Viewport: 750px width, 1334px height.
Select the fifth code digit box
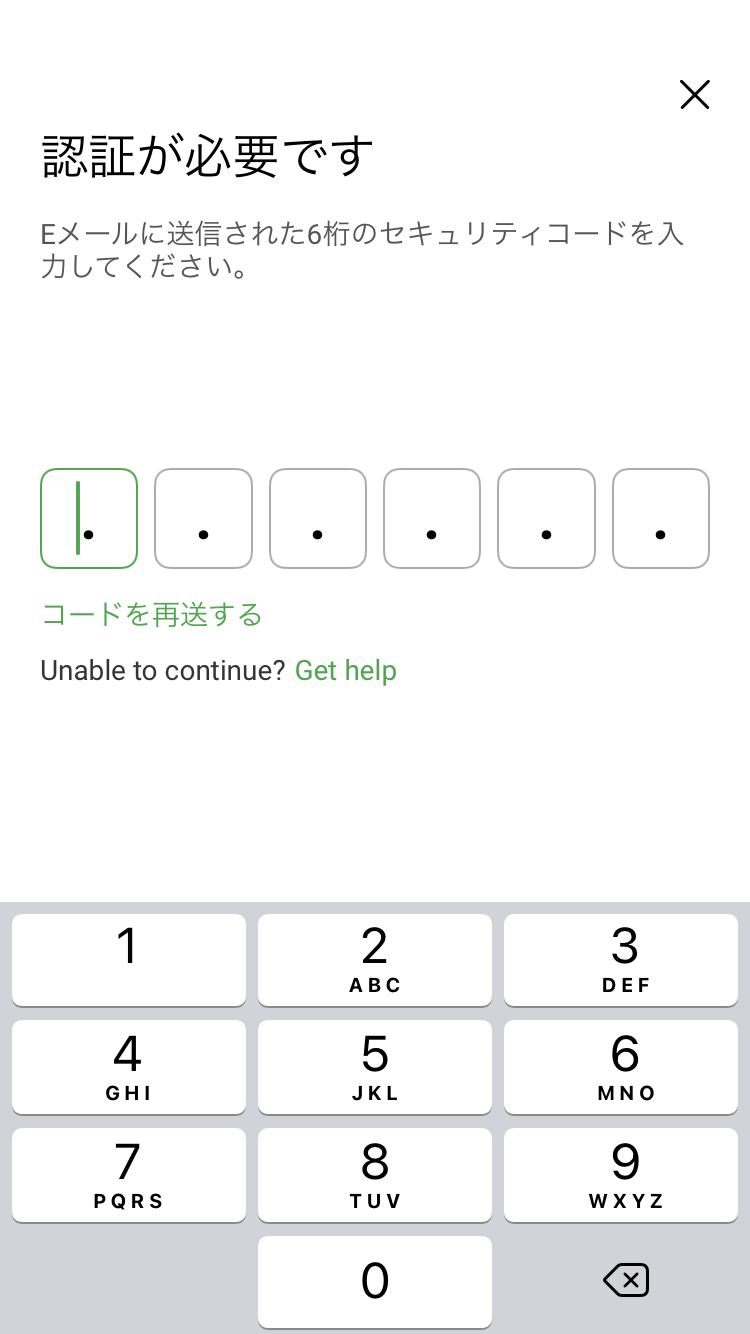(x=546, y=518)
